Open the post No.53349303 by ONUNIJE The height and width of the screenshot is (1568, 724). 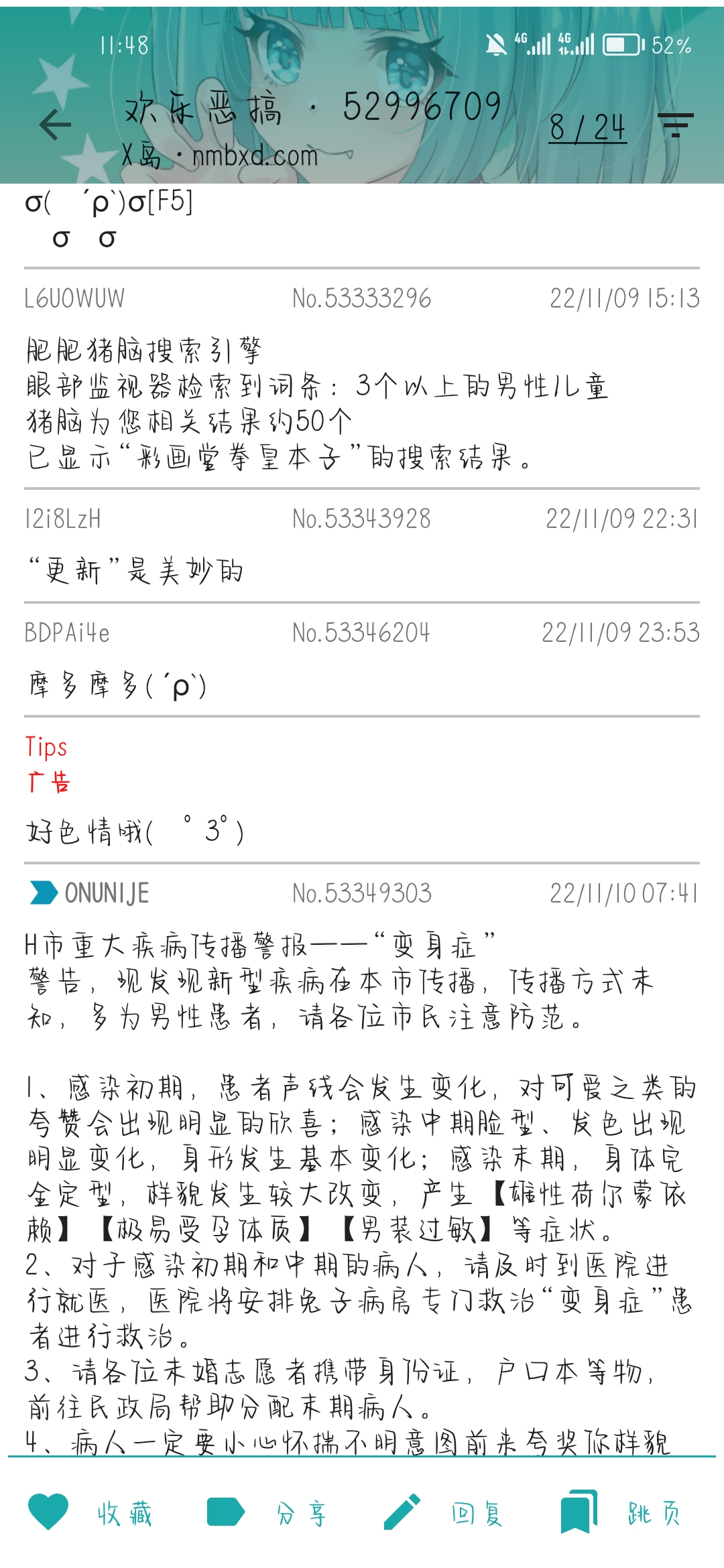pyautogui.click(x=362, y=1139)
